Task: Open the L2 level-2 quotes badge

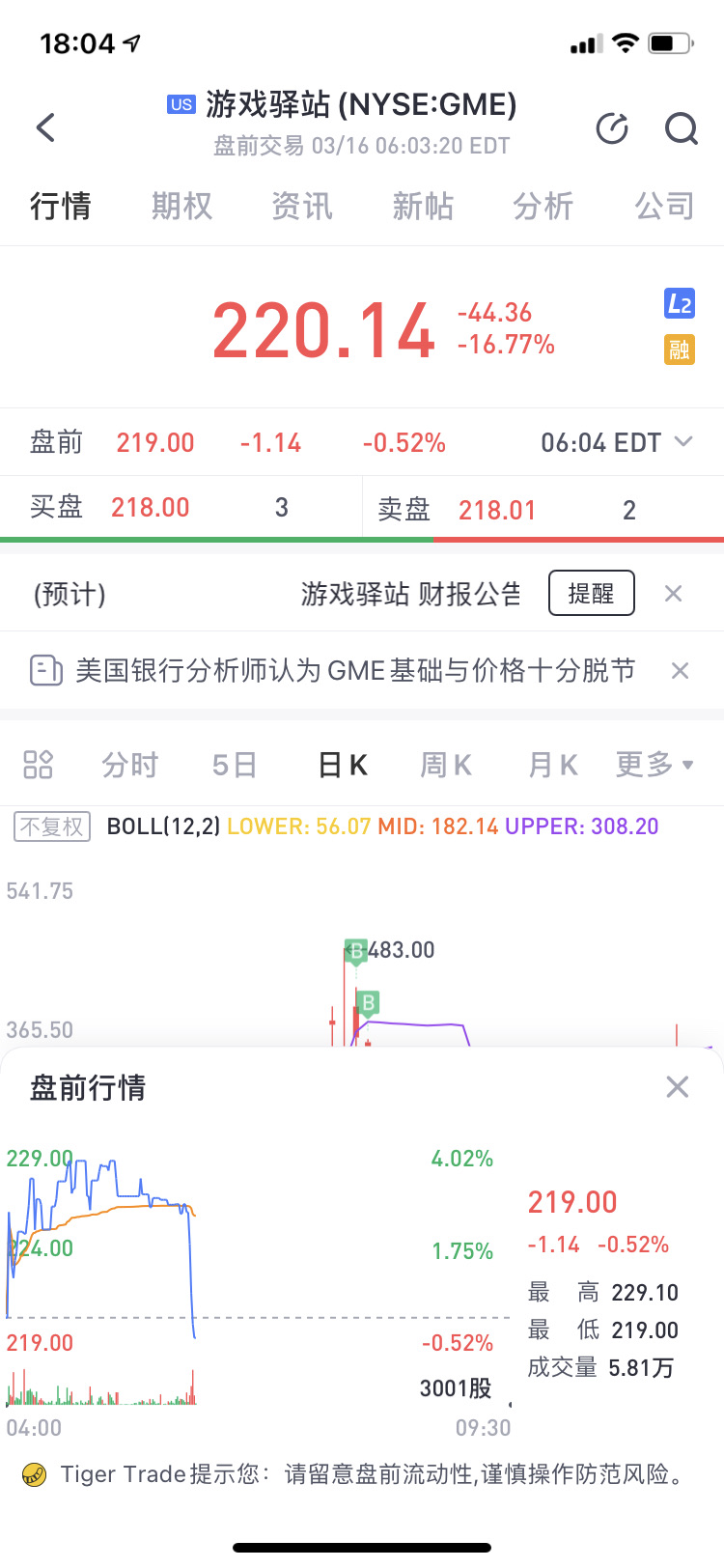Action: tap(680, 304)
